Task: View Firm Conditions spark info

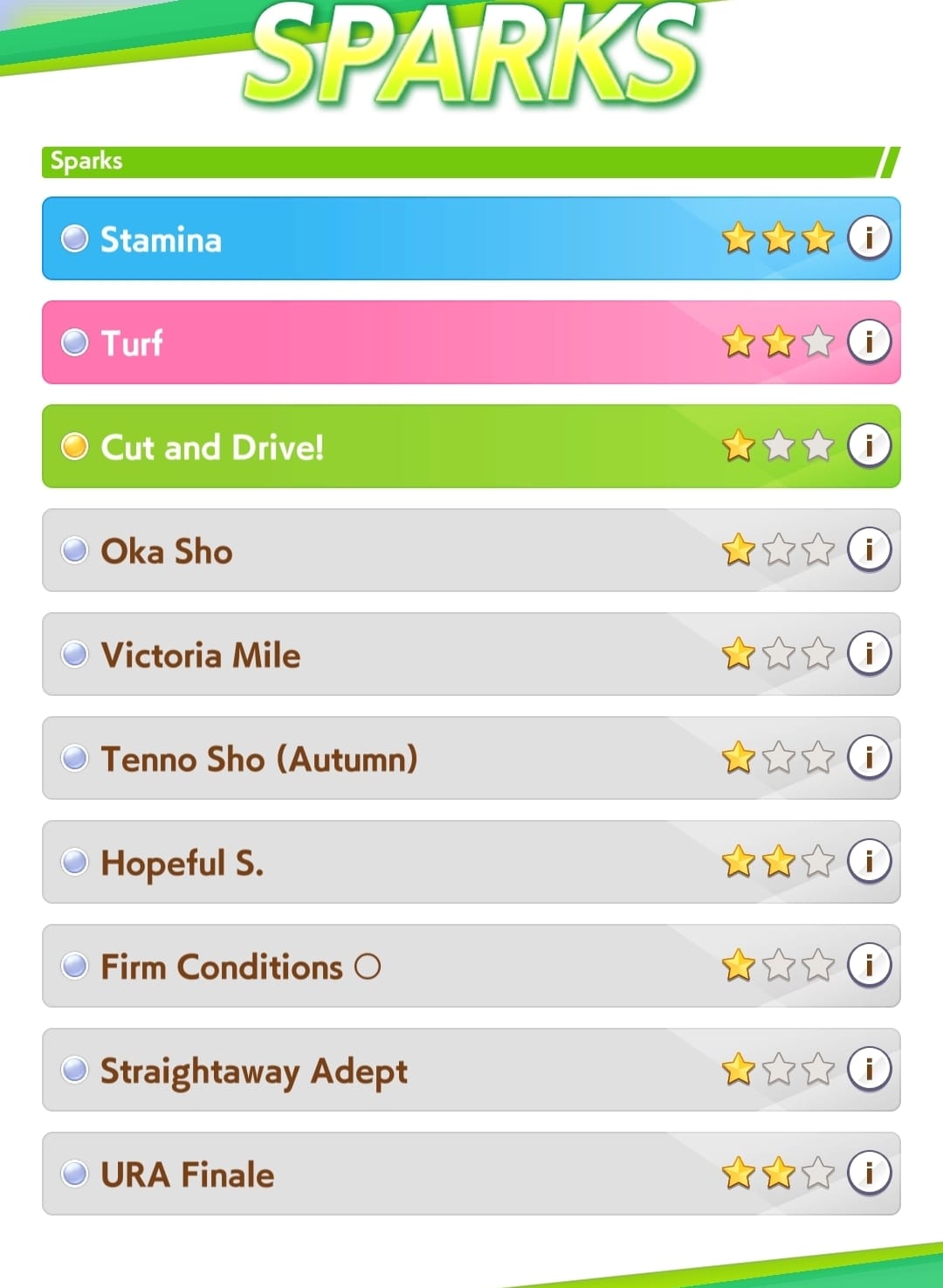Action: [869, 965]
